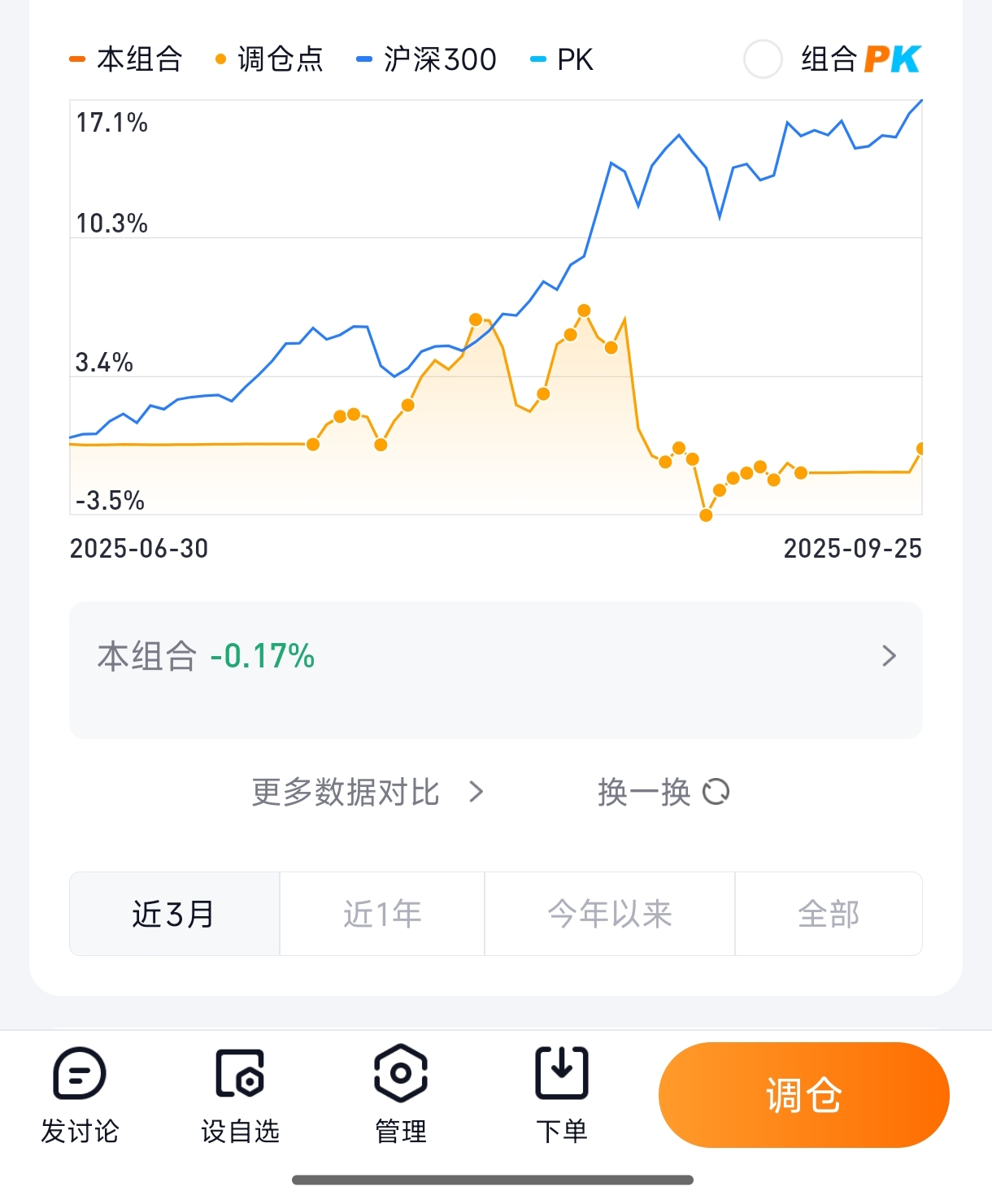Tap 换一换 to refresh comparison
The height and width of the screenshot is (1204, 992).
pyautogui.click(x=663, y=792)
